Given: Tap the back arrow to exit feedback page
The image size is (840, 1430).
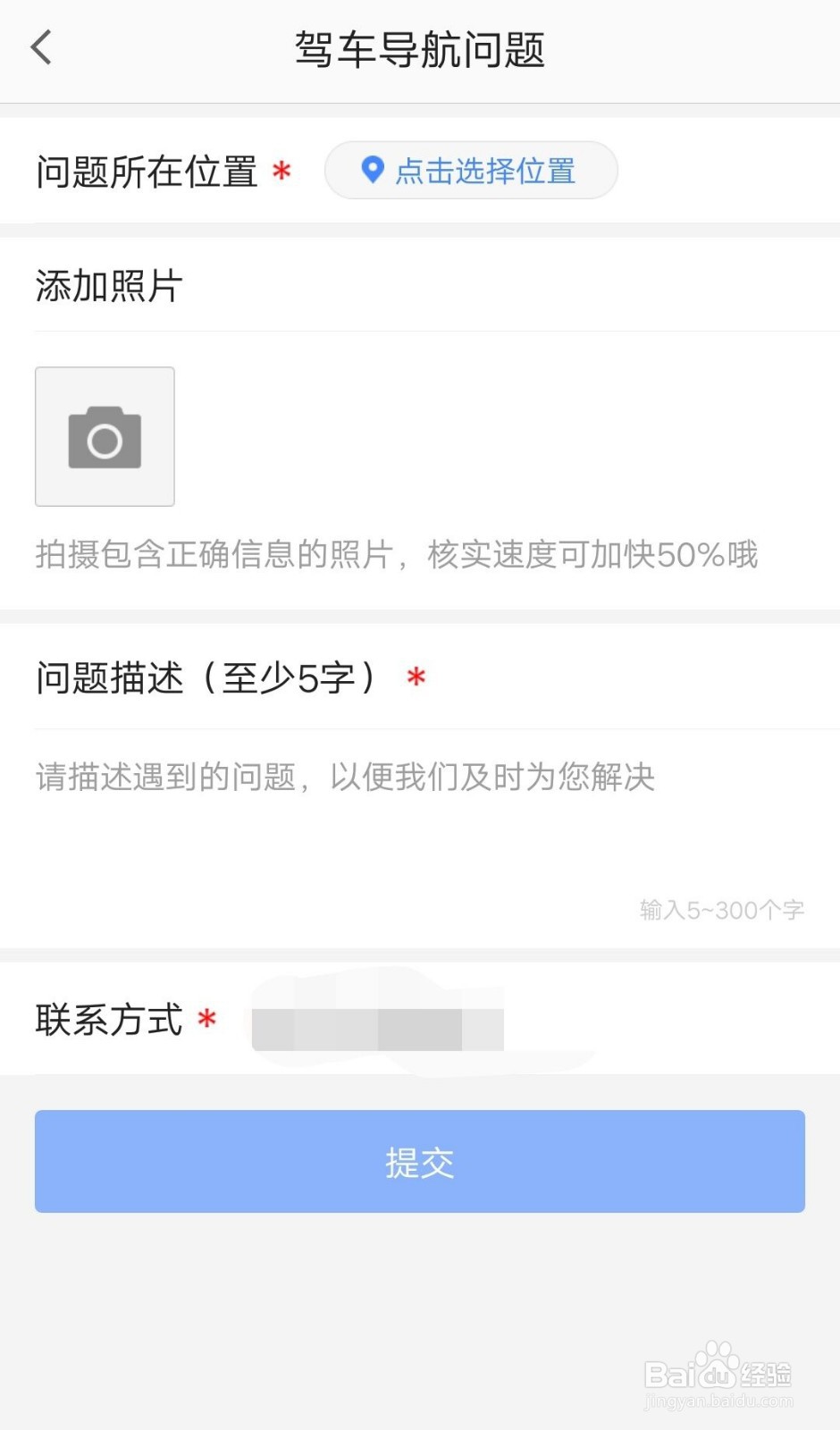Looking at the screenshot, I should [40, 47].
